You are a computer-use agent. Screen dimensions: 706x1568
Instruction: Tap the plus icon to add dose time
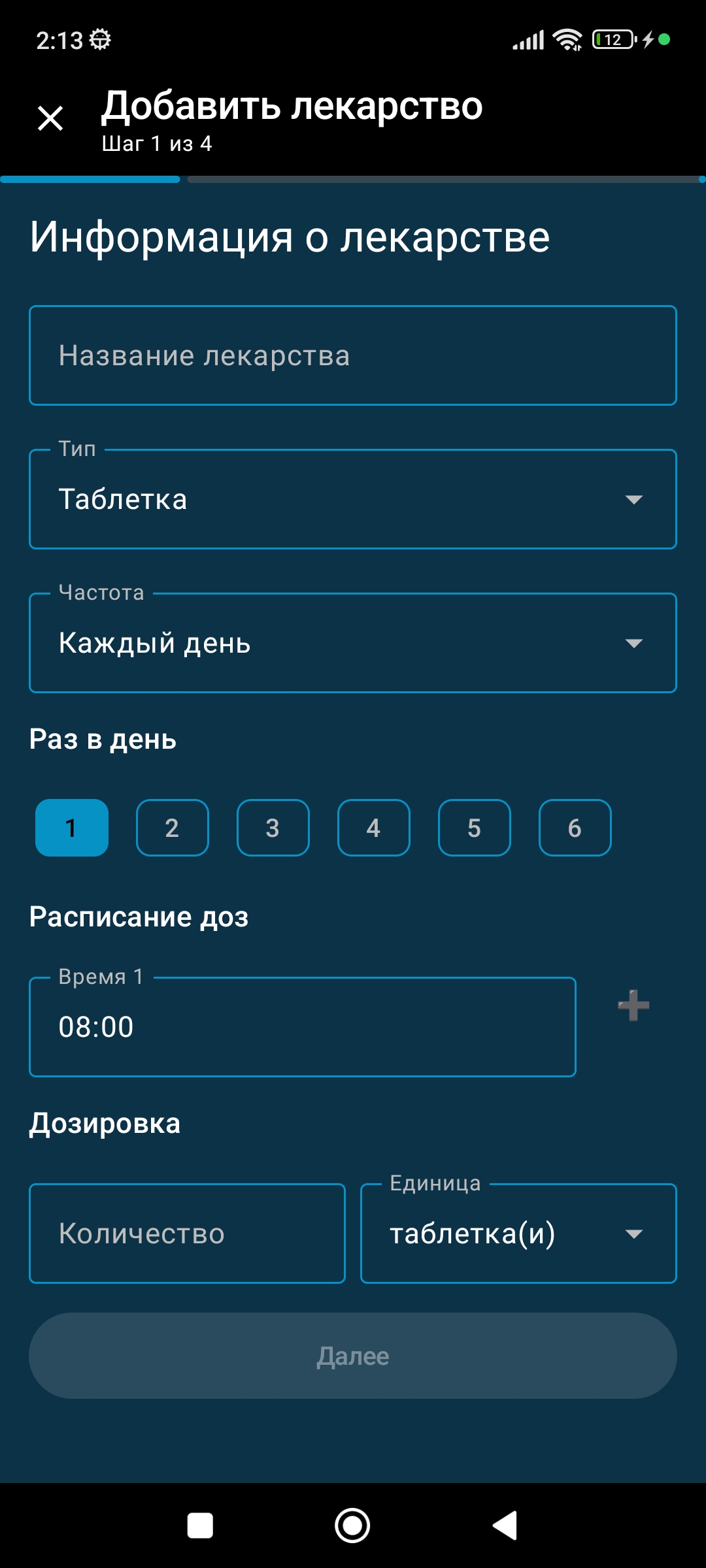[x=631, y=1006]
